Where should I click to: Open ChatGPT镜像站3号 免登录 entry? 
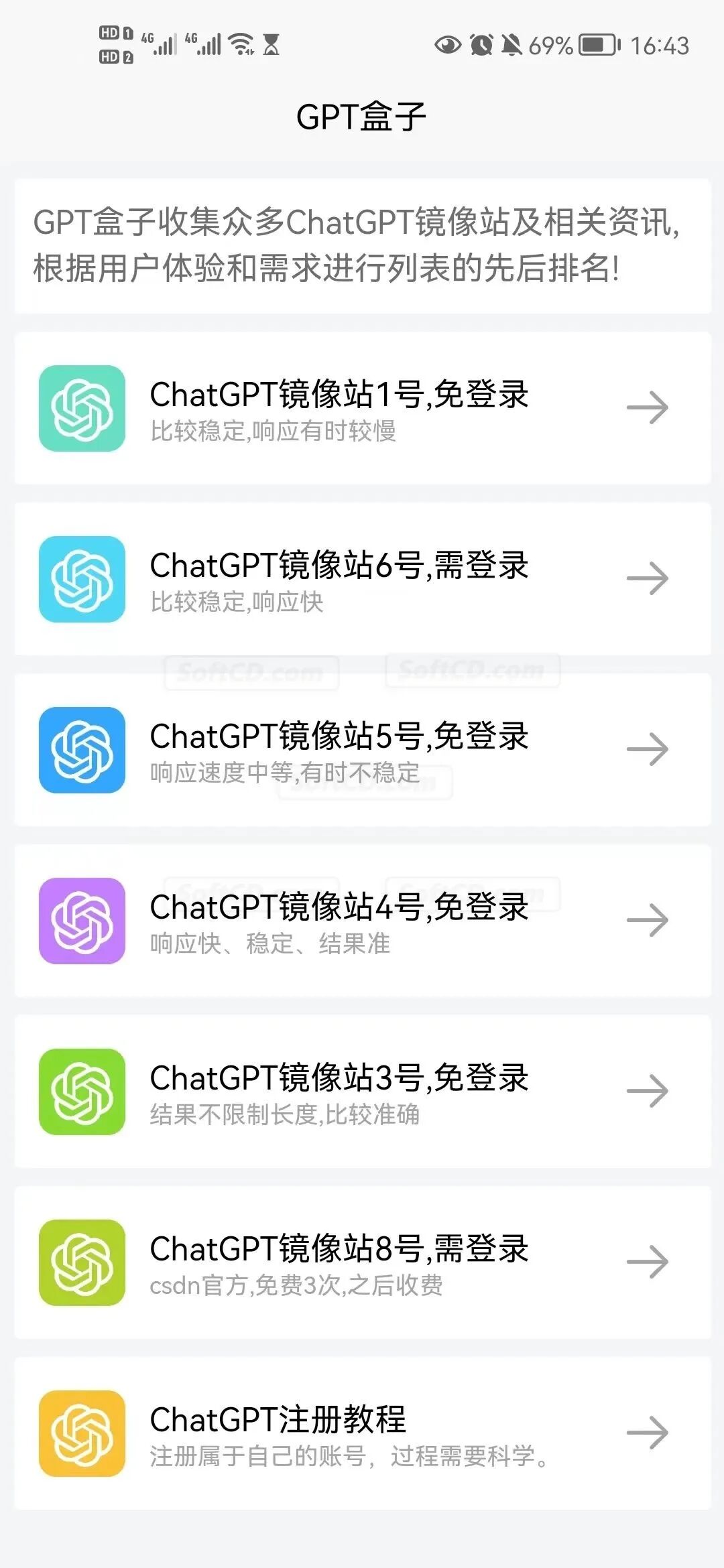(362, 1092)
